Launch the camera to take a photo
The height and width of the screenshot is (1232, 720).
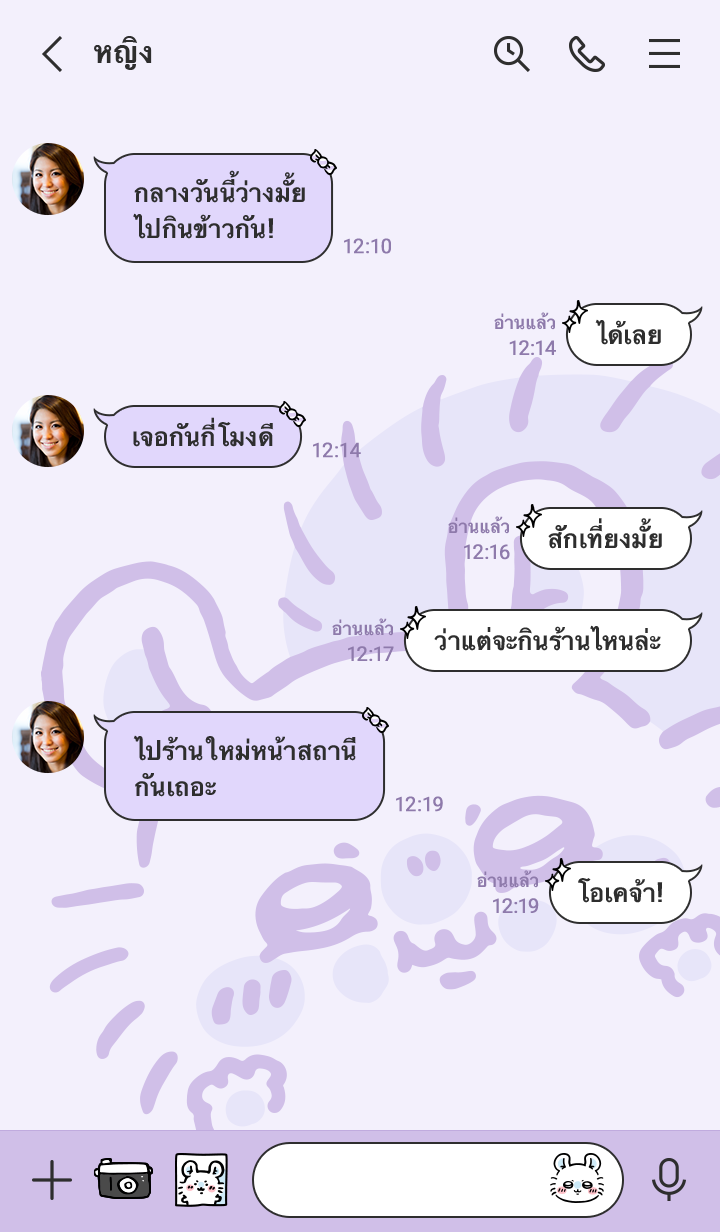pyautogui.click(x=124, y=1180)
